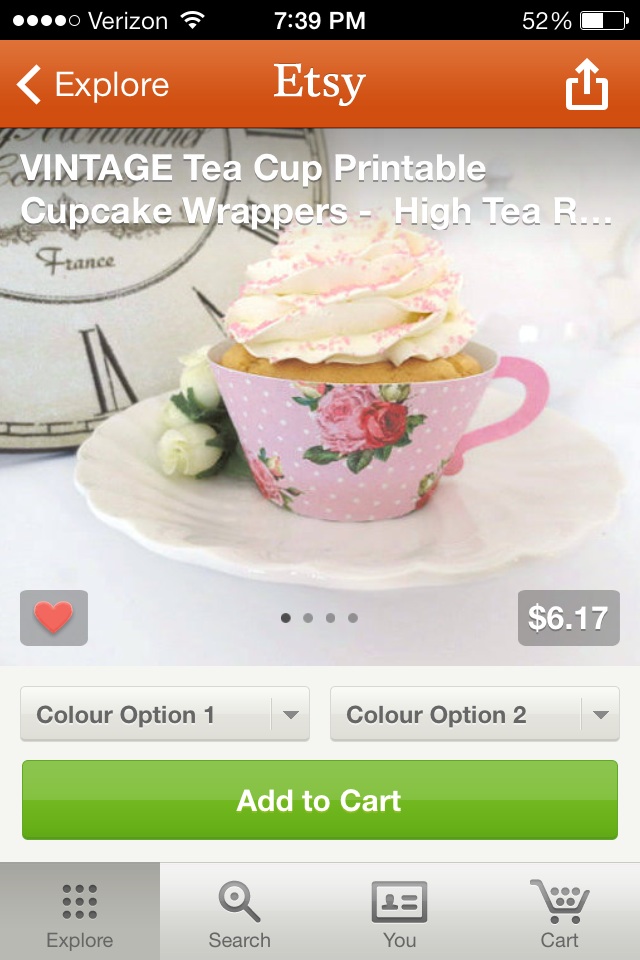The height and width of the screenshot is (960, 640).
Task: Add the cupcake wrappers to cart
Action: (x=320, y=800)
